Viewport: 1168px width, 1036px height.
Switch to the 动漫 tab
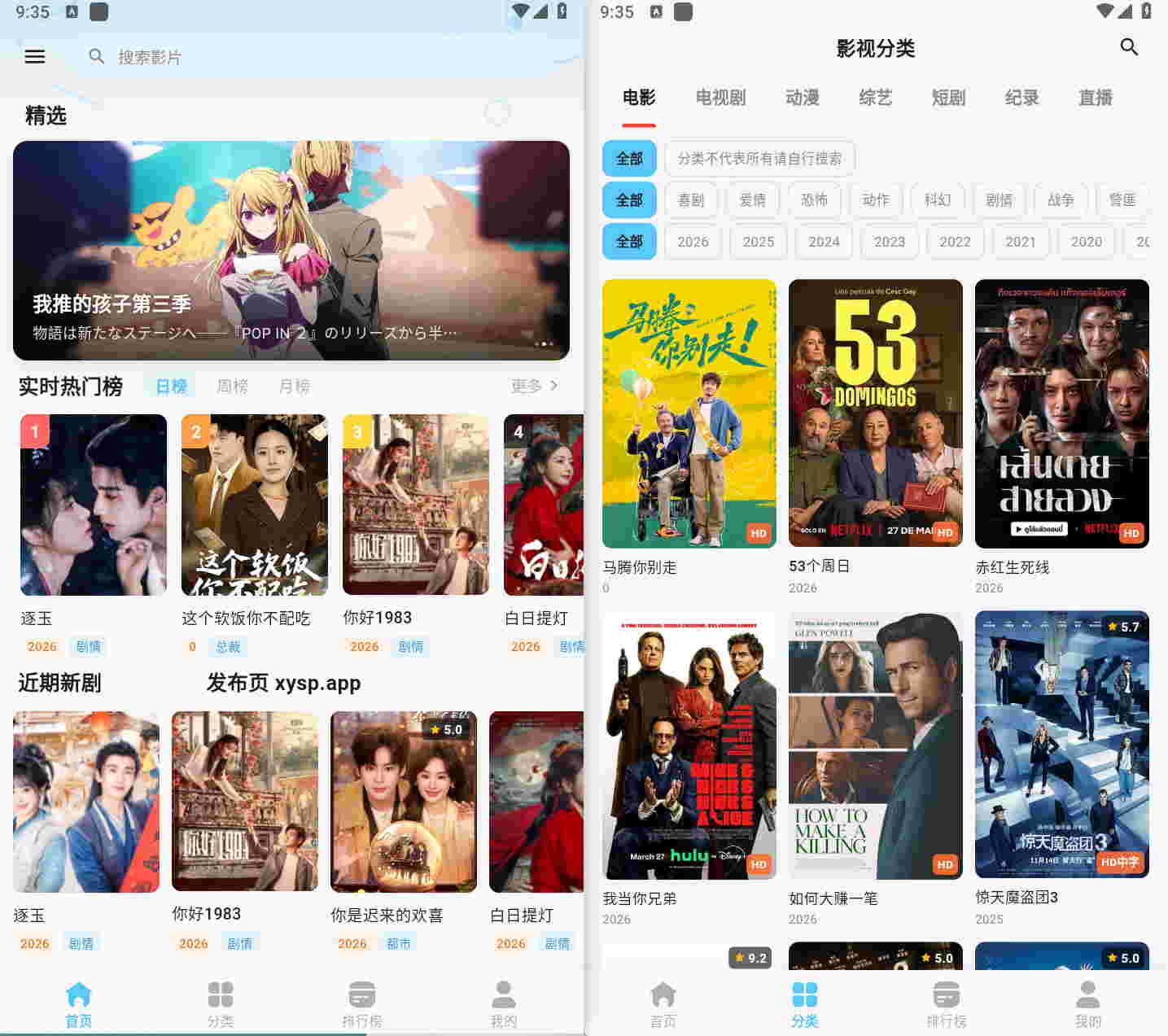click(802, 98)
